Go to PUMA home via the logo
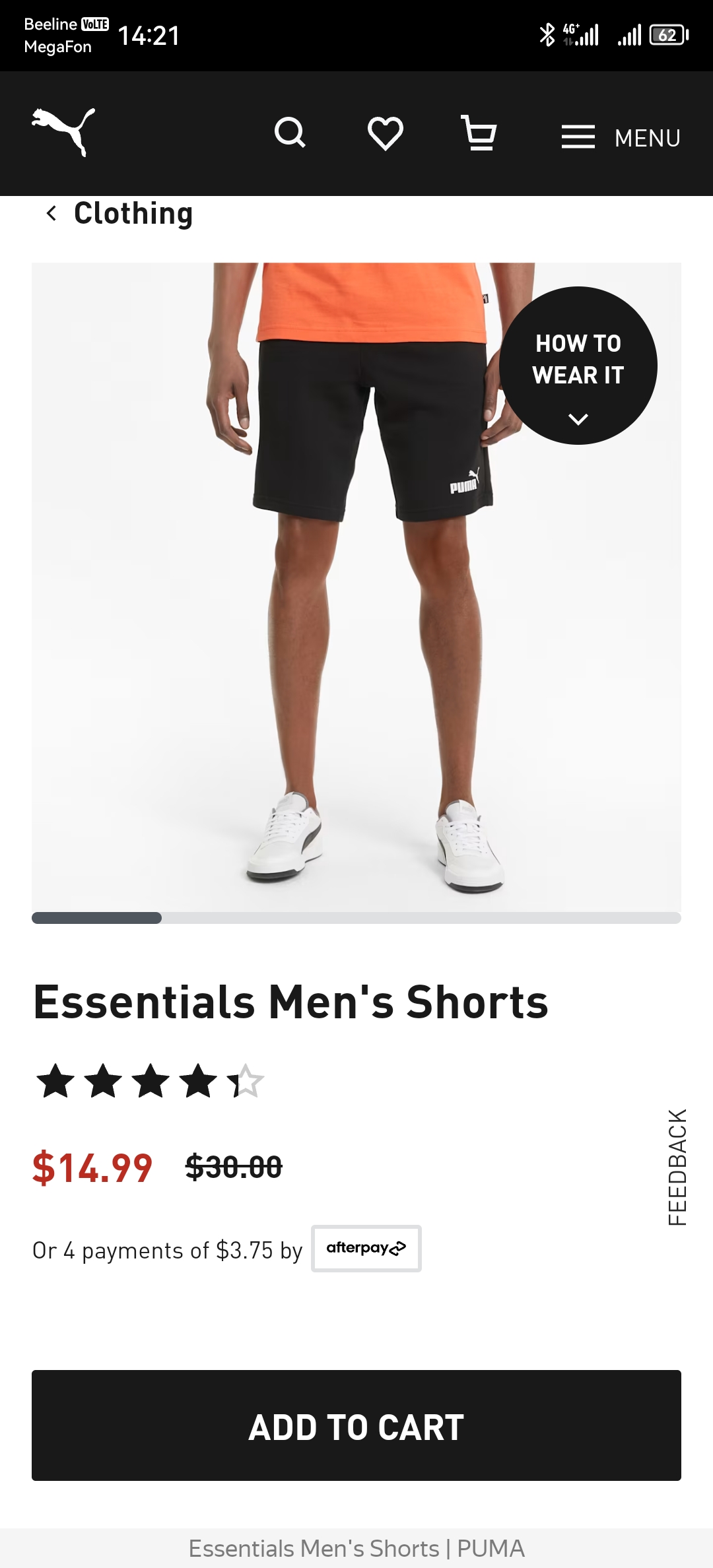 [63, 132]
